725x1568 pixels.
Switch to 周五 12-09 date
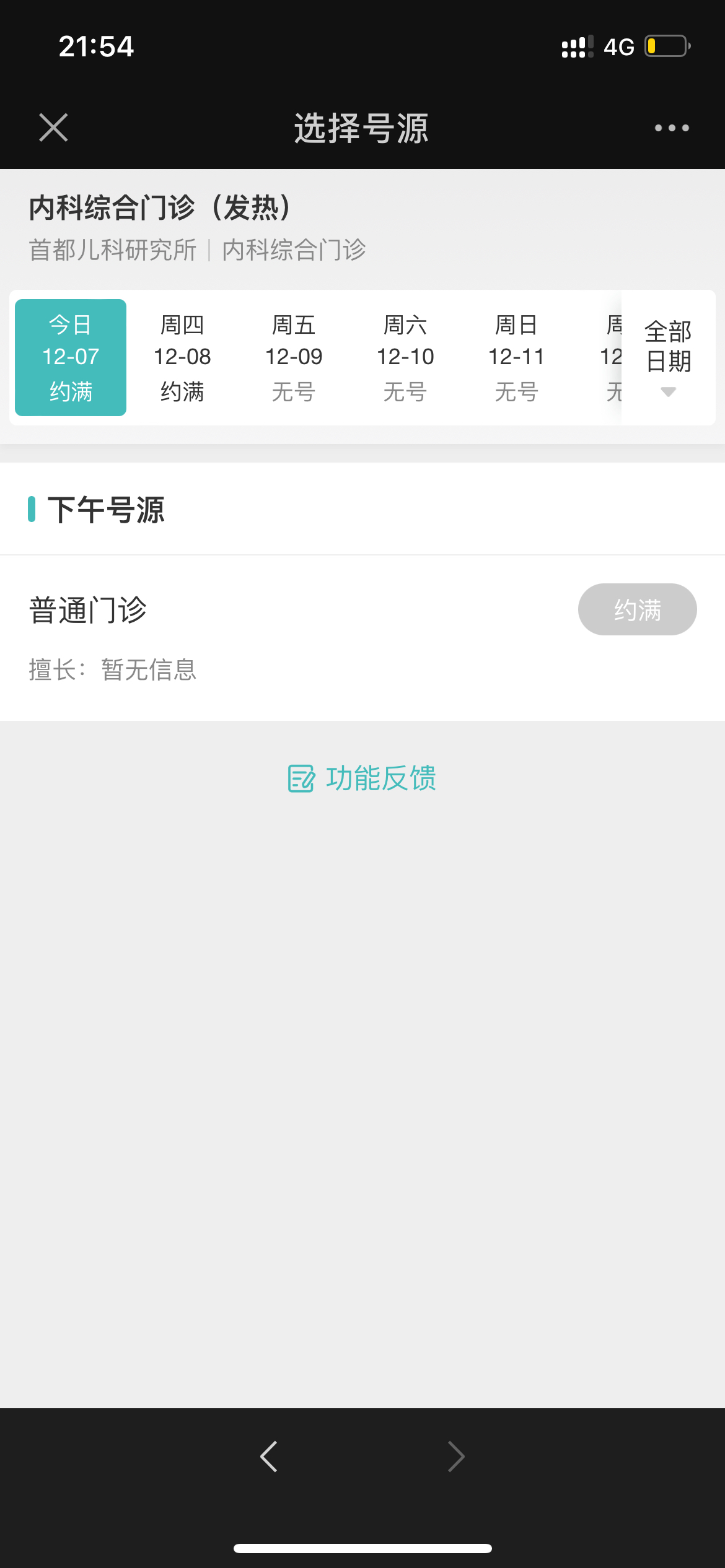(x=294, y=357)
